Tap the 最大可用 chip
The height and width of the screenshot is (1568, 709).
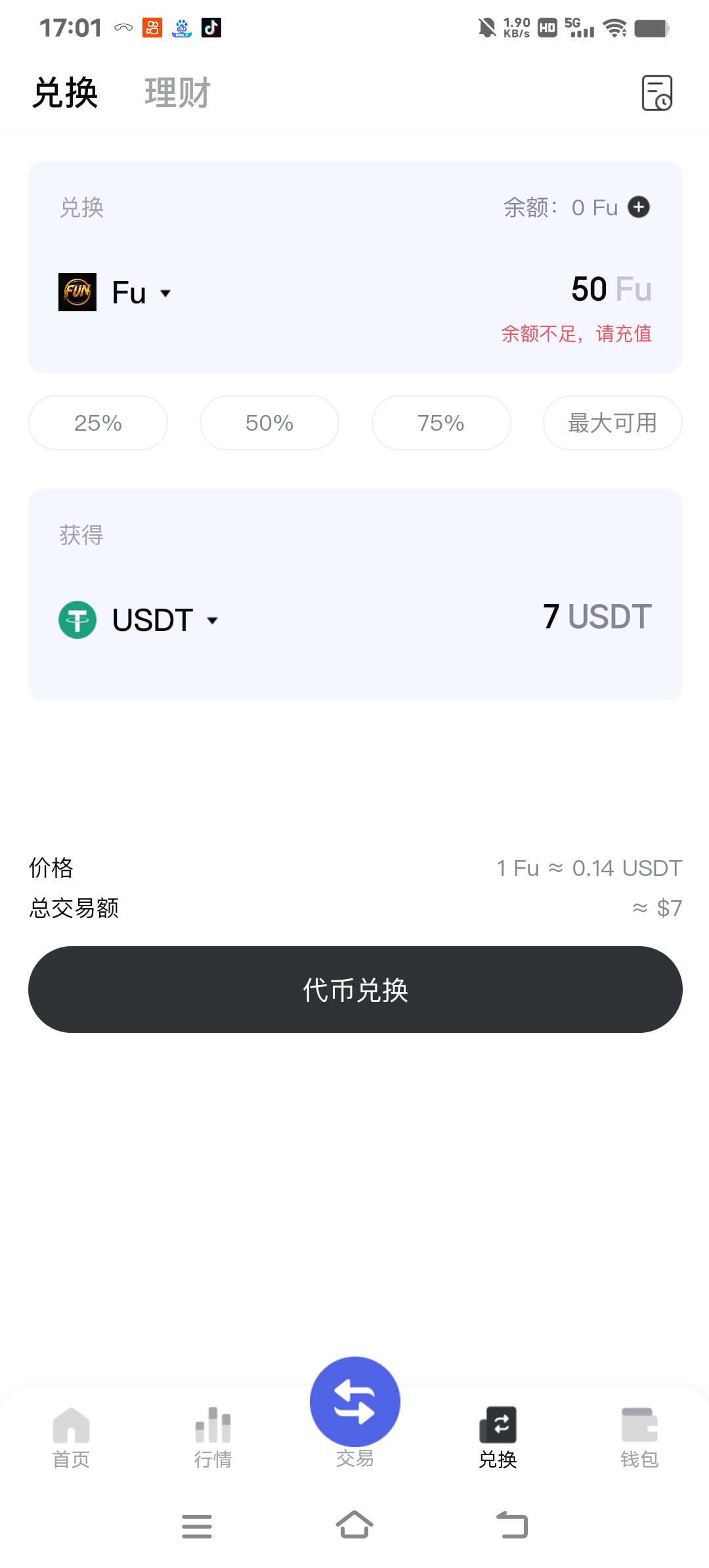pyautogui.click(x=612, y=423)
